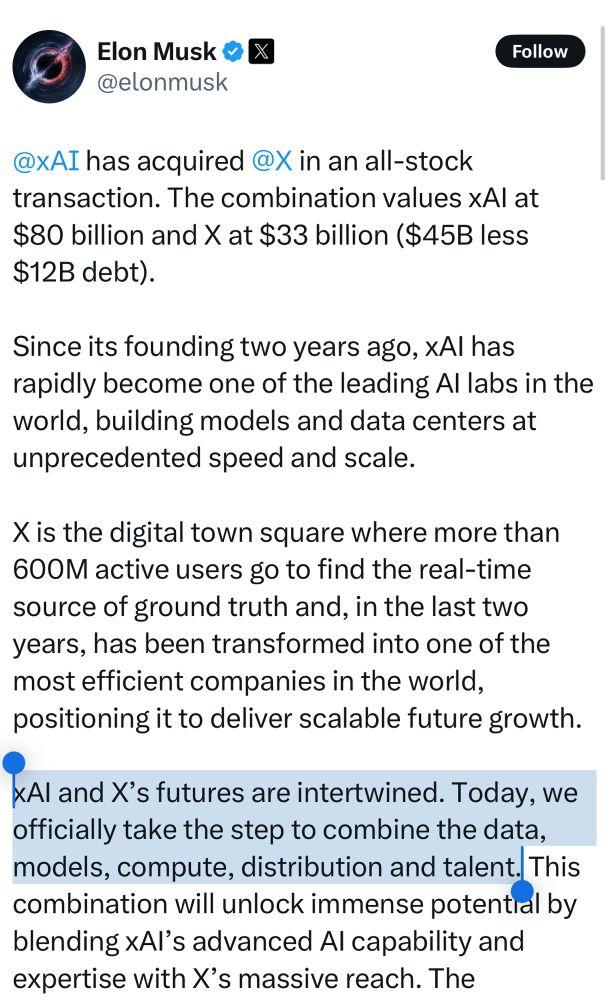The image size is (609, 1000).
Task: Follow Elon Musk's account
Action: click(539, 52)
